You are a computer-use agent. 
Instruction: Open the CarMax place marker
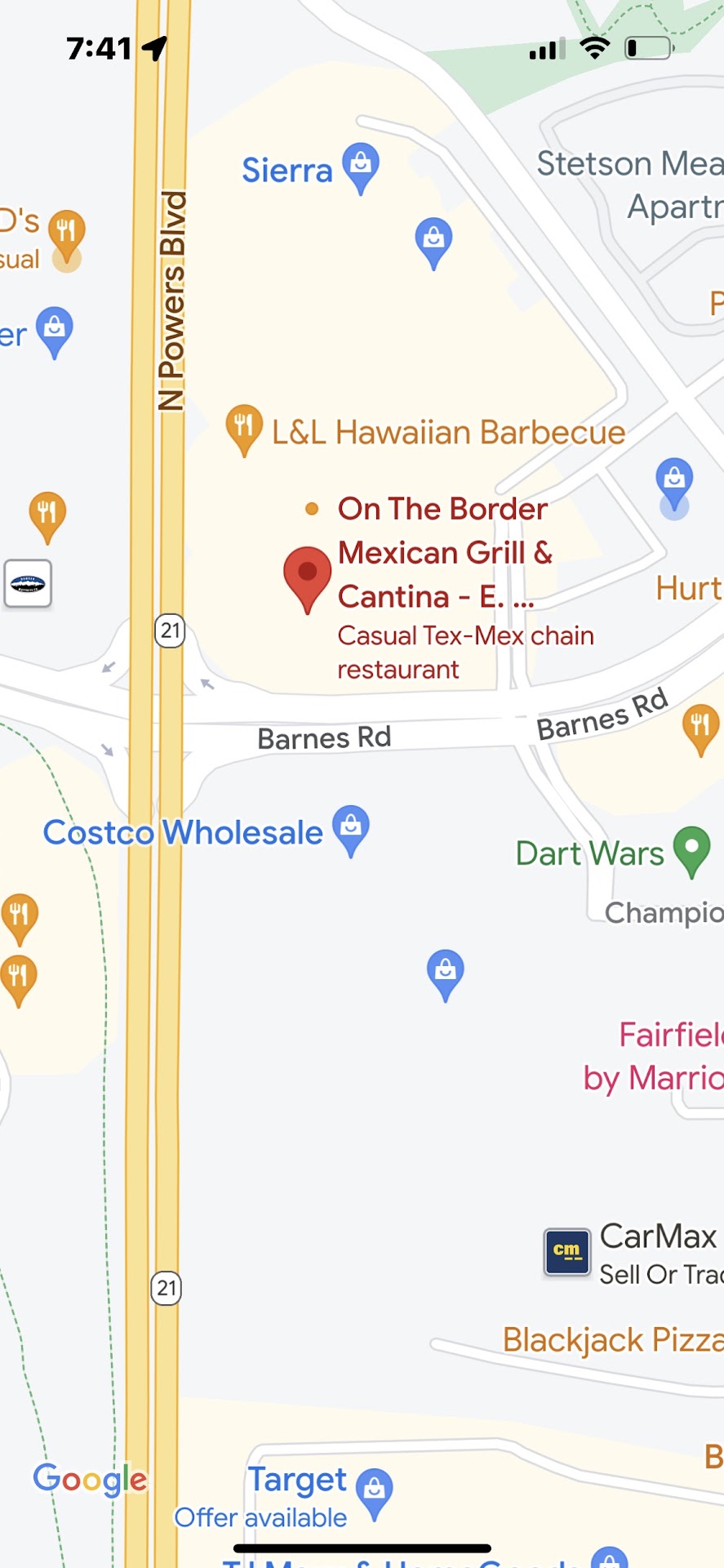point(566,1252)
